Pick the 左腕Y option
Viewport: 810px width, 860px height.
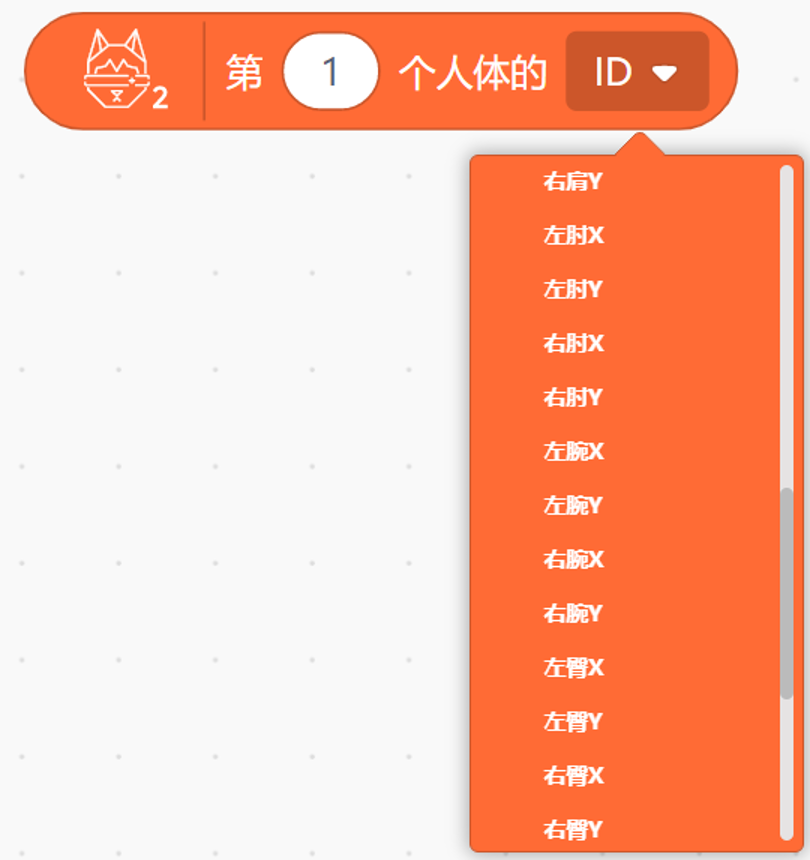coord(573,506)
